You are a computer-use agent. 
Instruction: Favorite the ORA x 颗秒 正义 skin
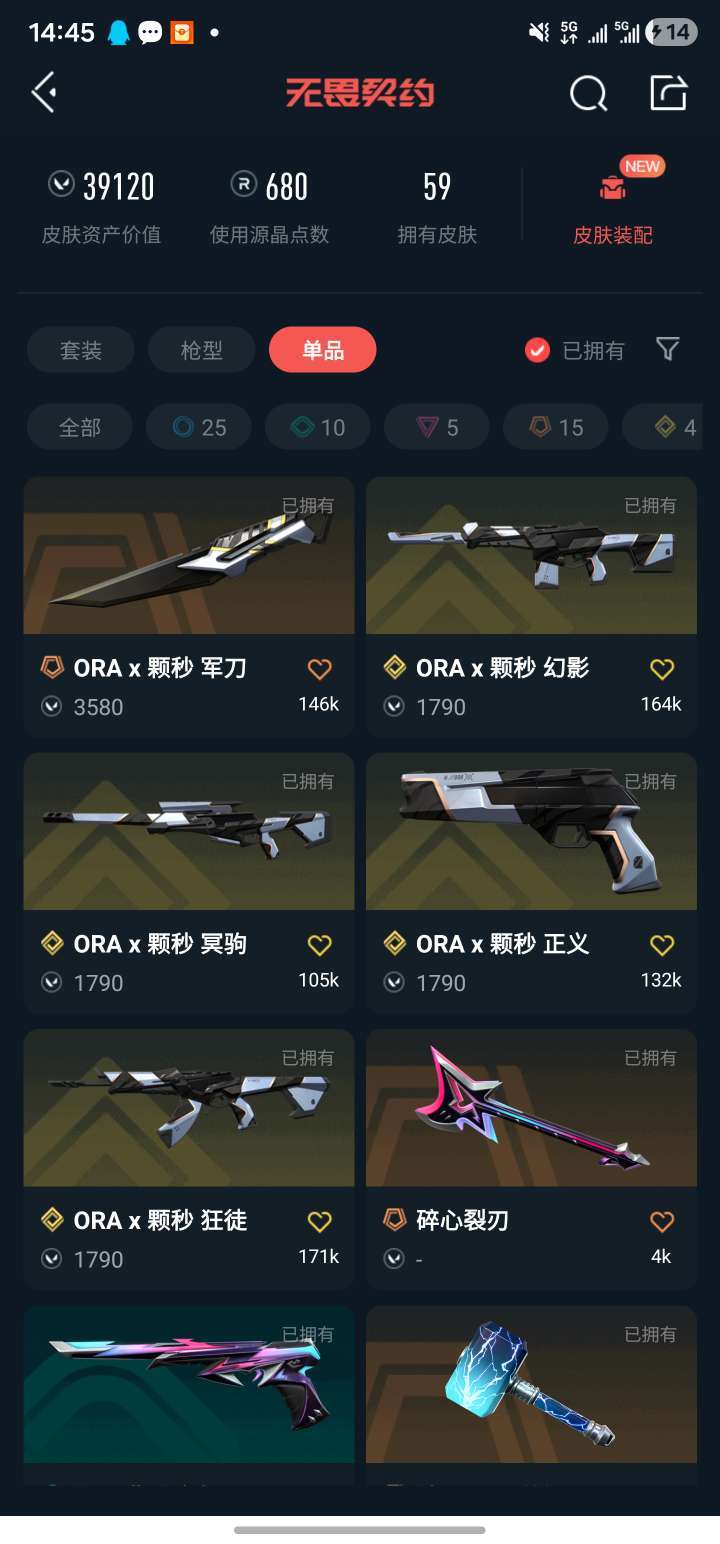pyautogui.click(x=661, y=945)
